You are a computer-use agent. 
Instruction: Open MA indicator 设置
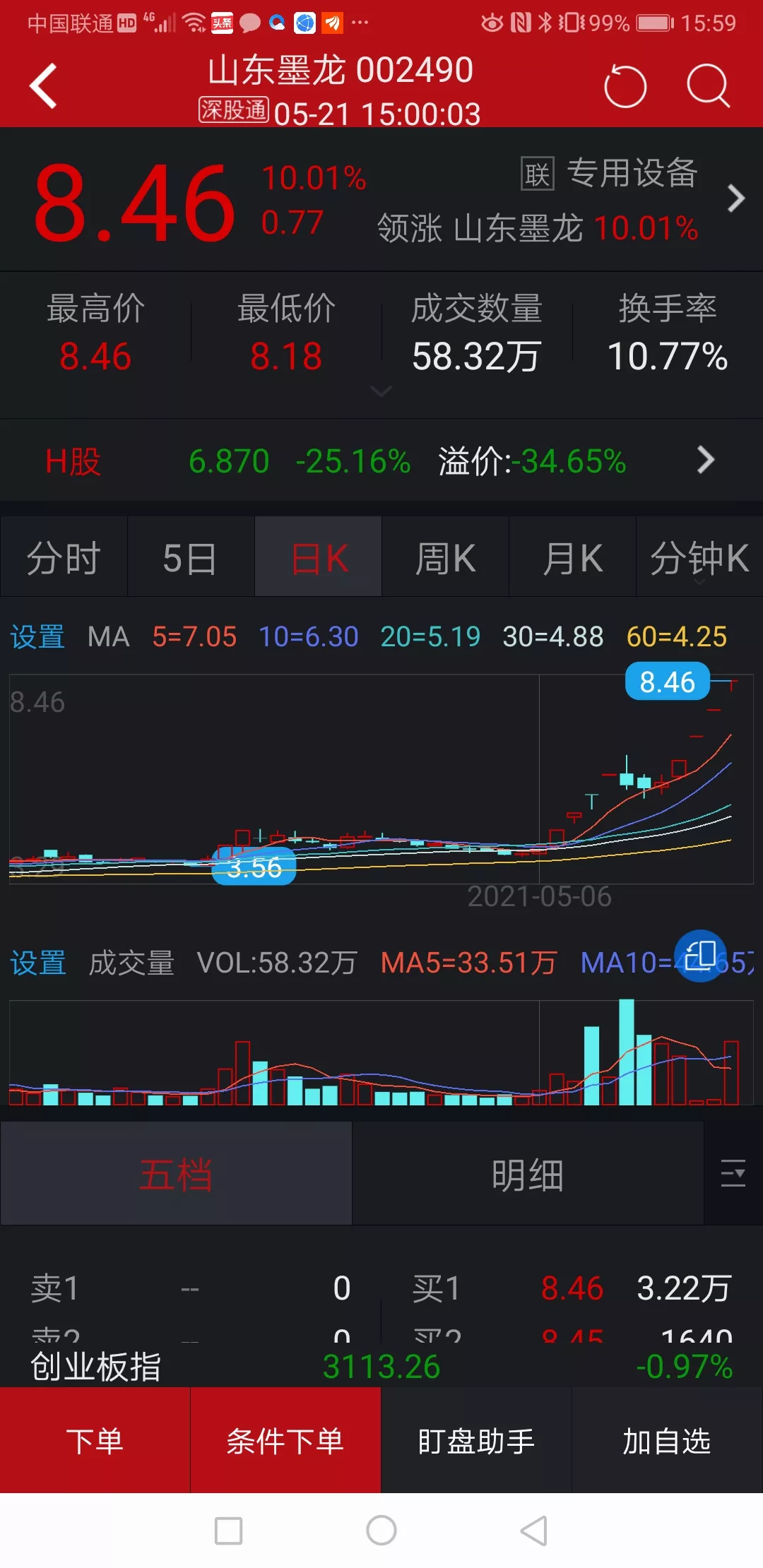(37, 637)
